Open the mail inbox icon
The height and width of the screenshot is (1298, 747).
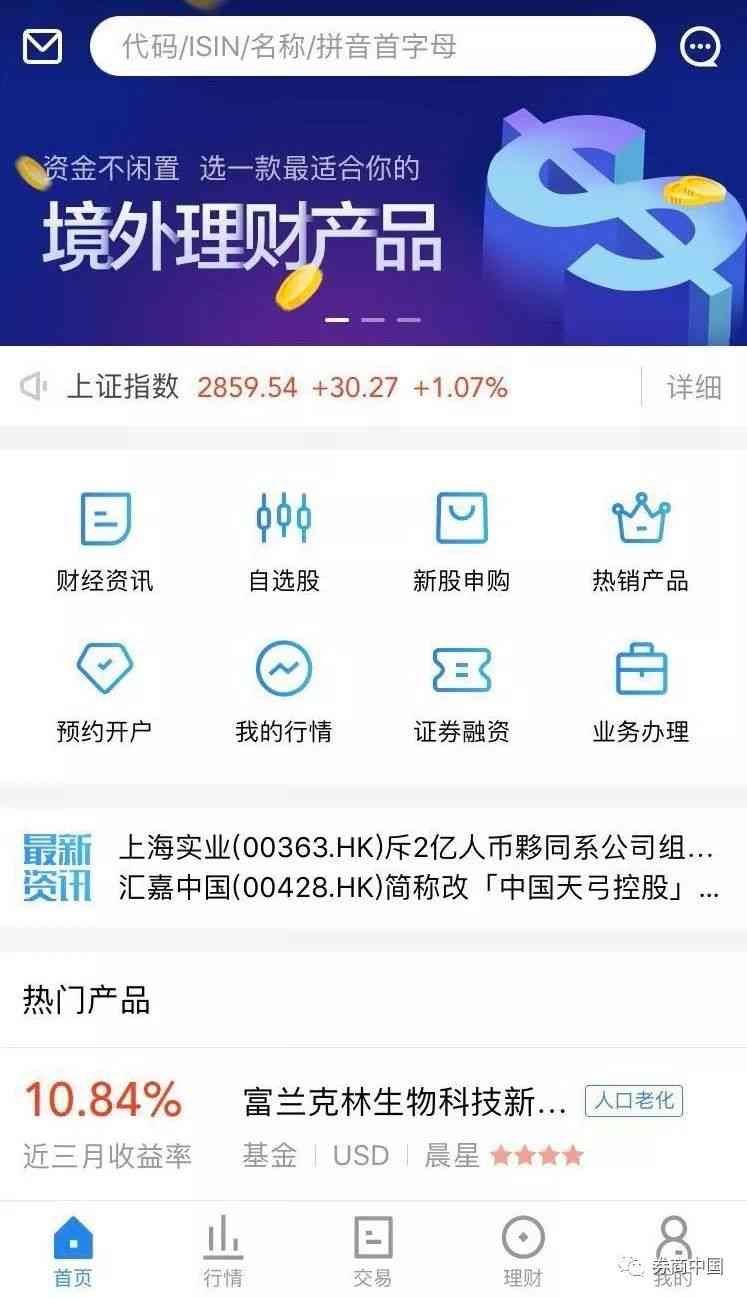point(42,46)
